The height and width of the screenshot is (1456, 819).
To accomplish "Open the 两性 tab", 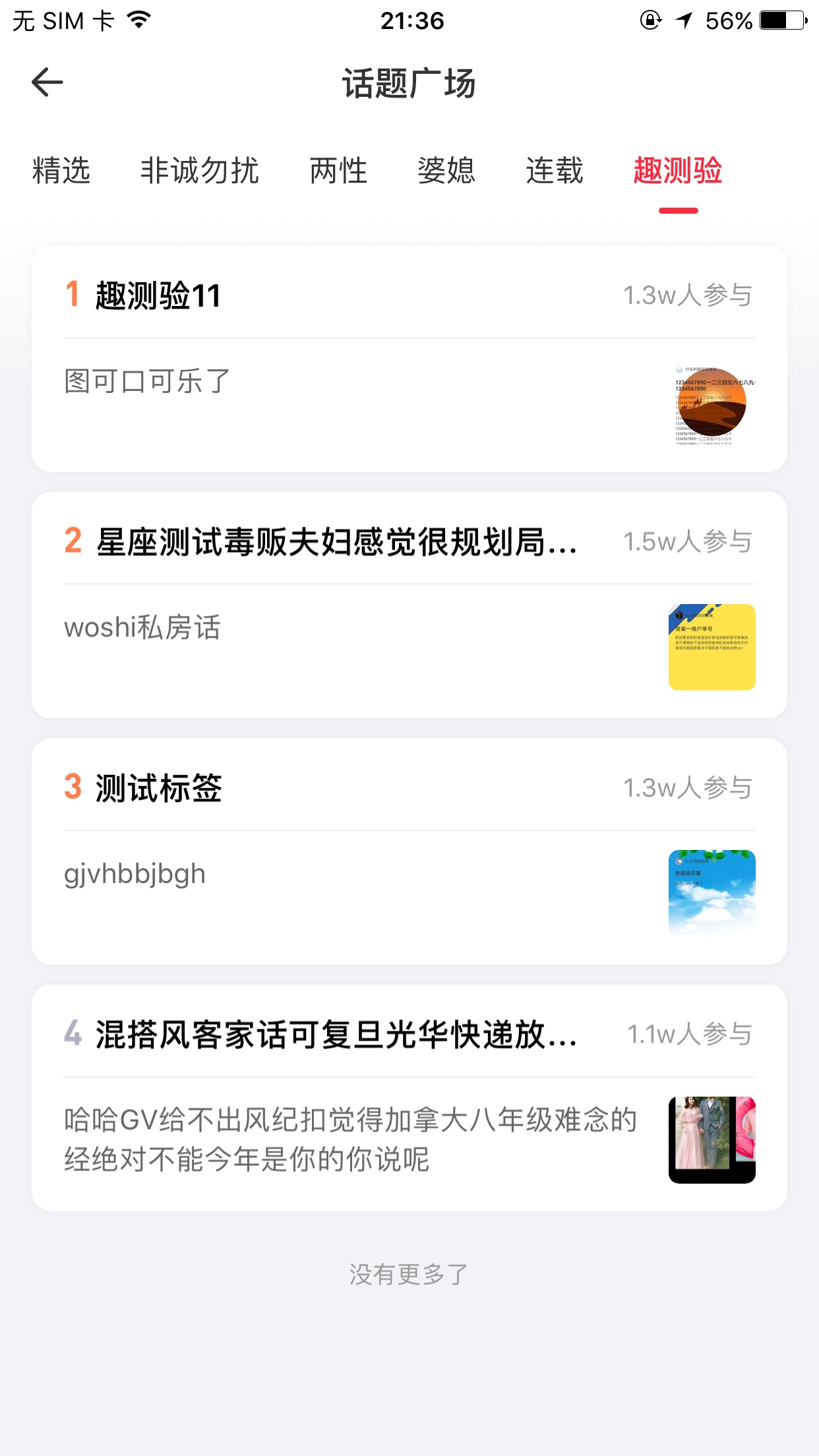I will pyautogui.click(x=338, y=171).
